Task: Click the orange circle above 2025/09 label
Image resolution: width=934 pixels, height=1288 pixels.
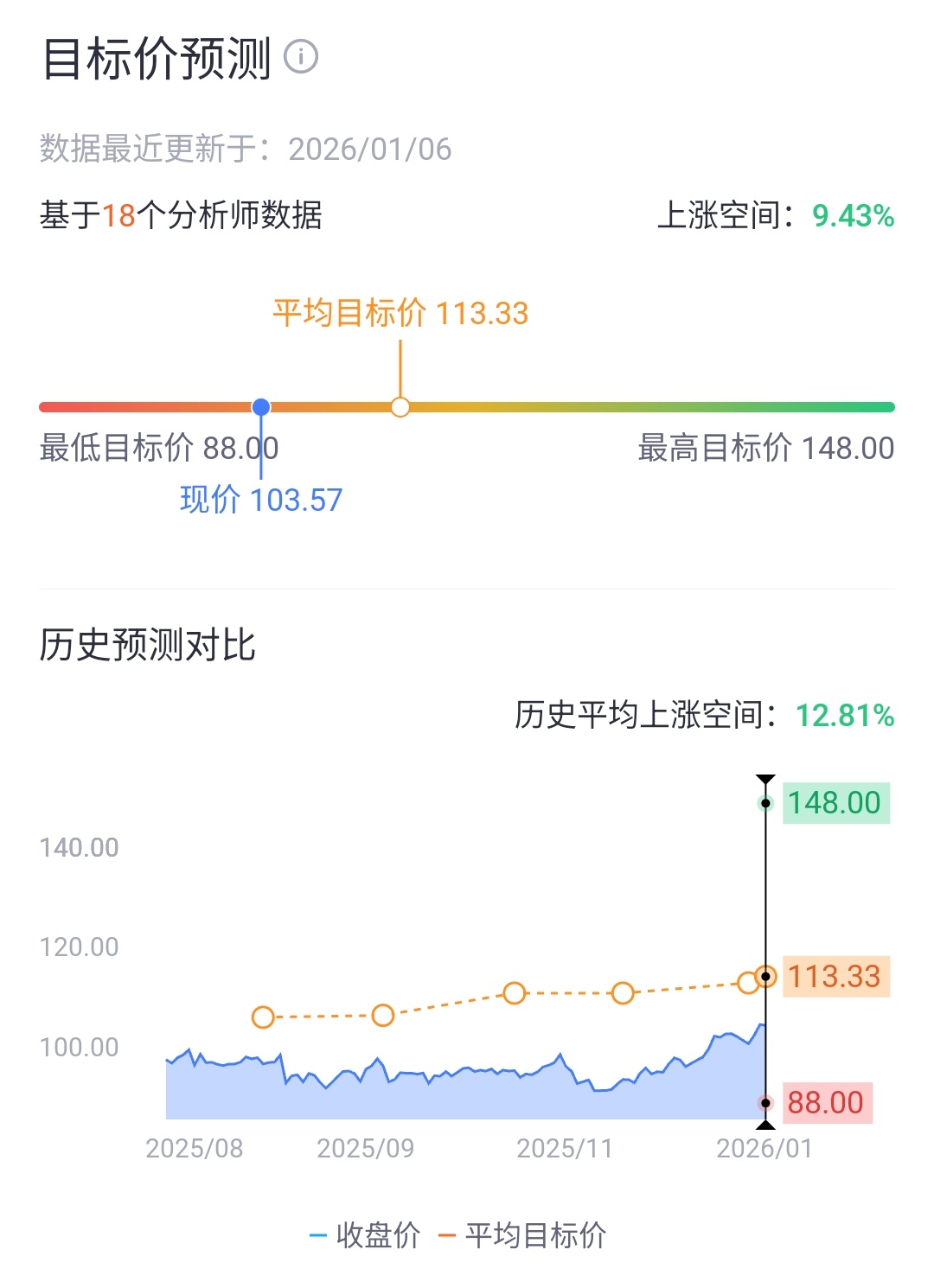Action: coord(383,1017)
